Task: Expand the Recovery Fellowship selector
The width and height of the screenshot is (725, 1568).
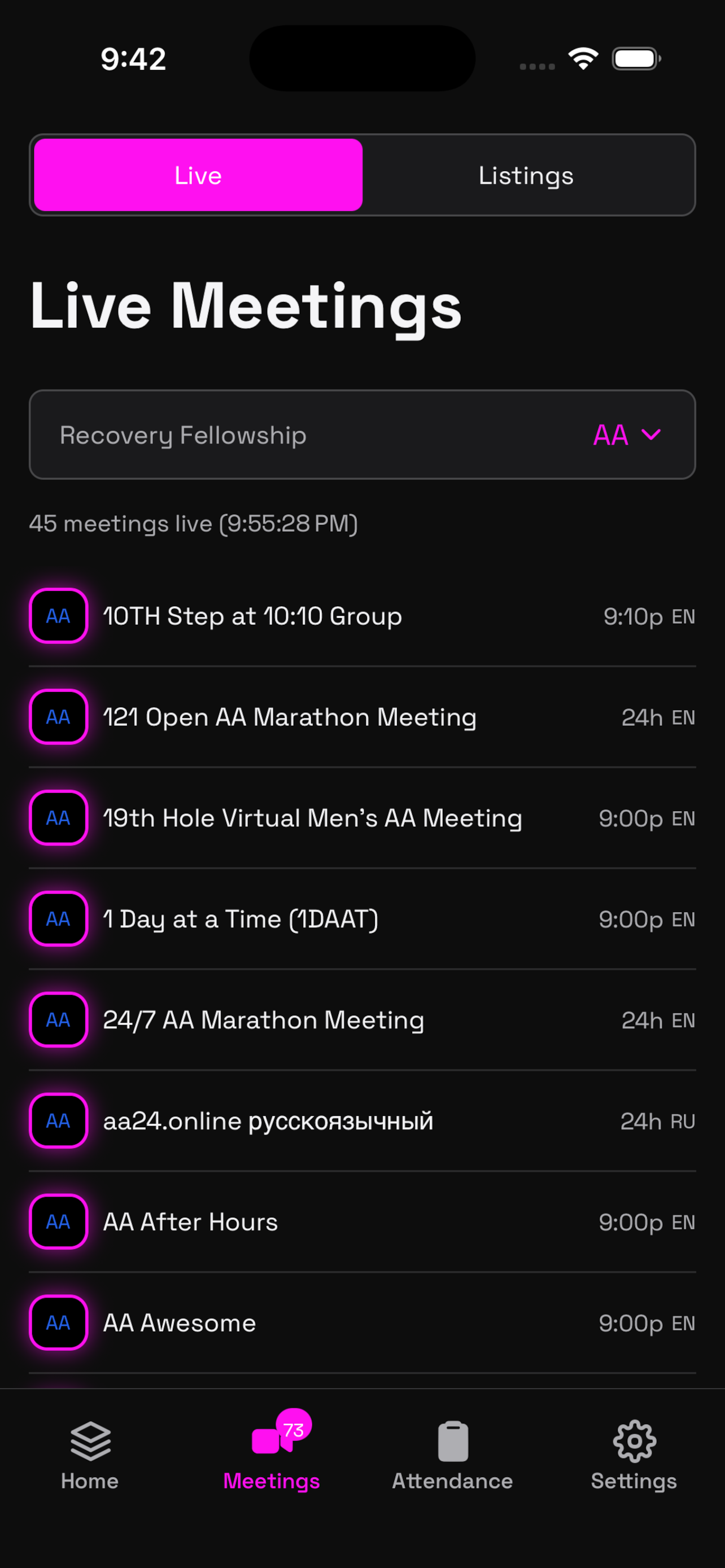Action: 362,435
